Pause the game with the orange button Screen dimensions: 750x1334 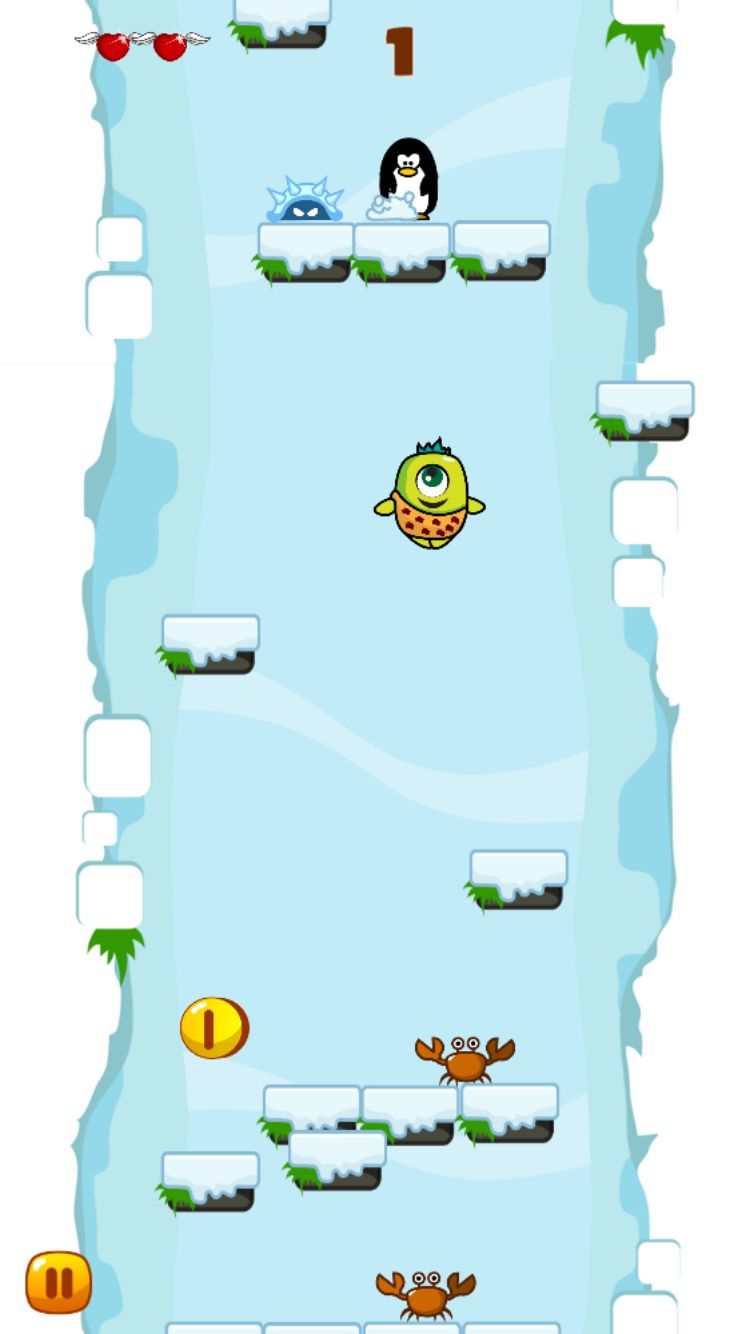click(x=59, y=1282)
